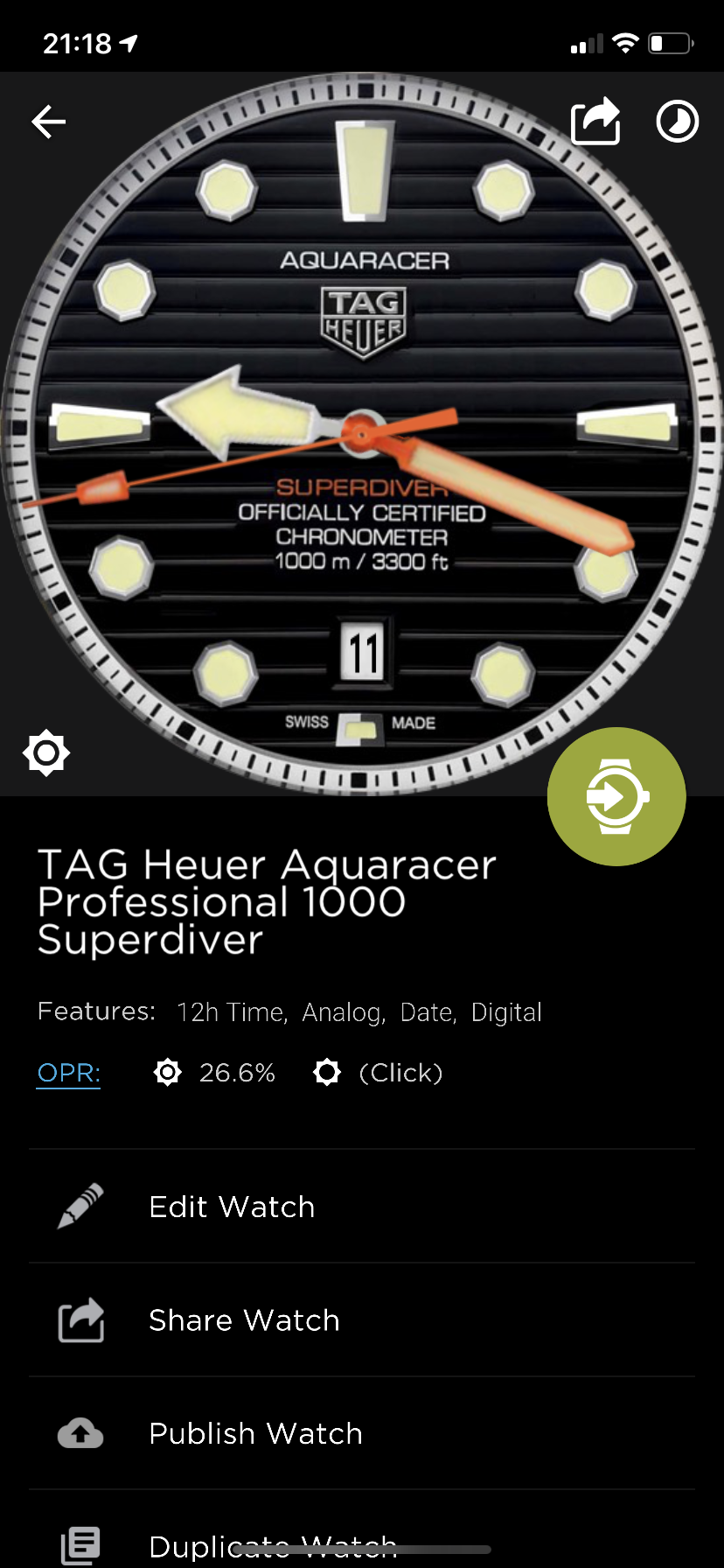Tap the brightness icon on the watch preview

coord(46,752)
